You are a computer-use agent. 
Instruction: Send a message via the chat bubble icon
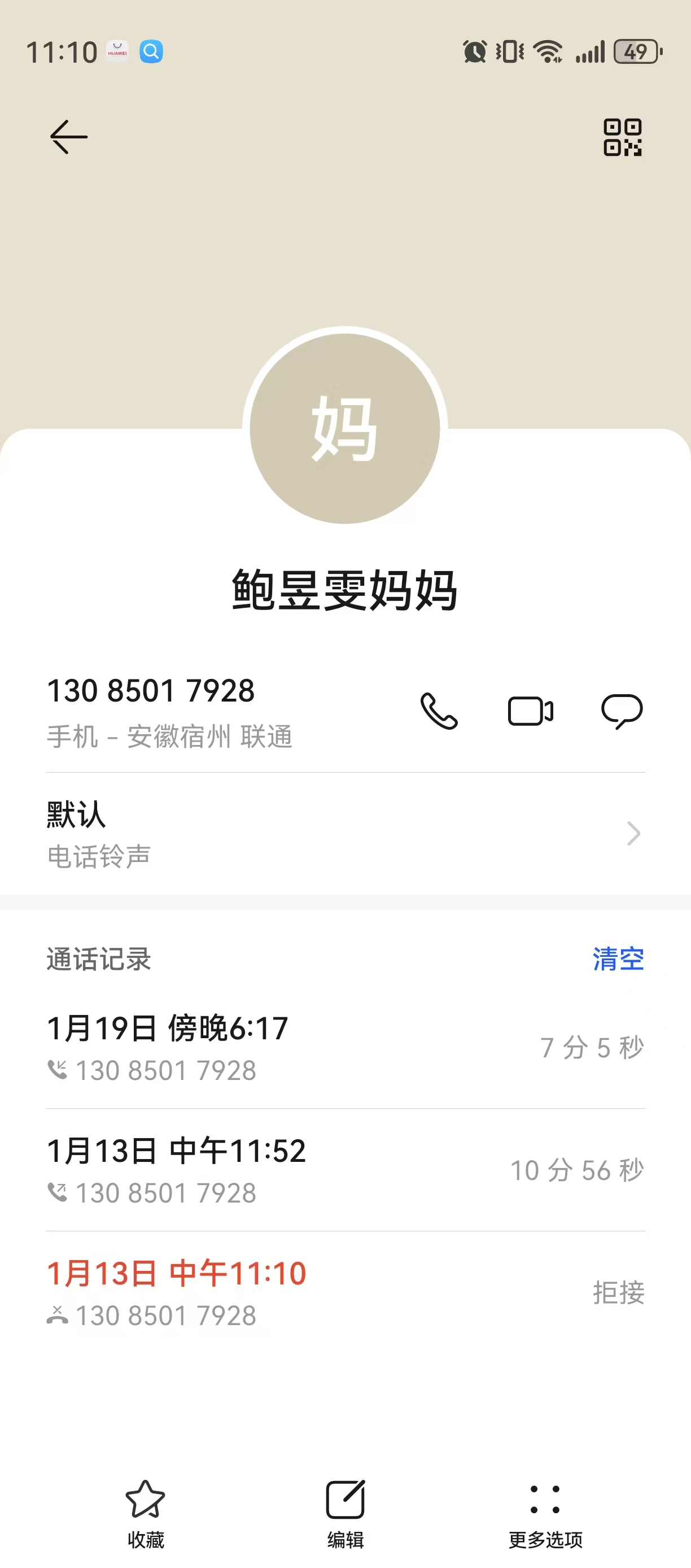[x=622, y=711]
